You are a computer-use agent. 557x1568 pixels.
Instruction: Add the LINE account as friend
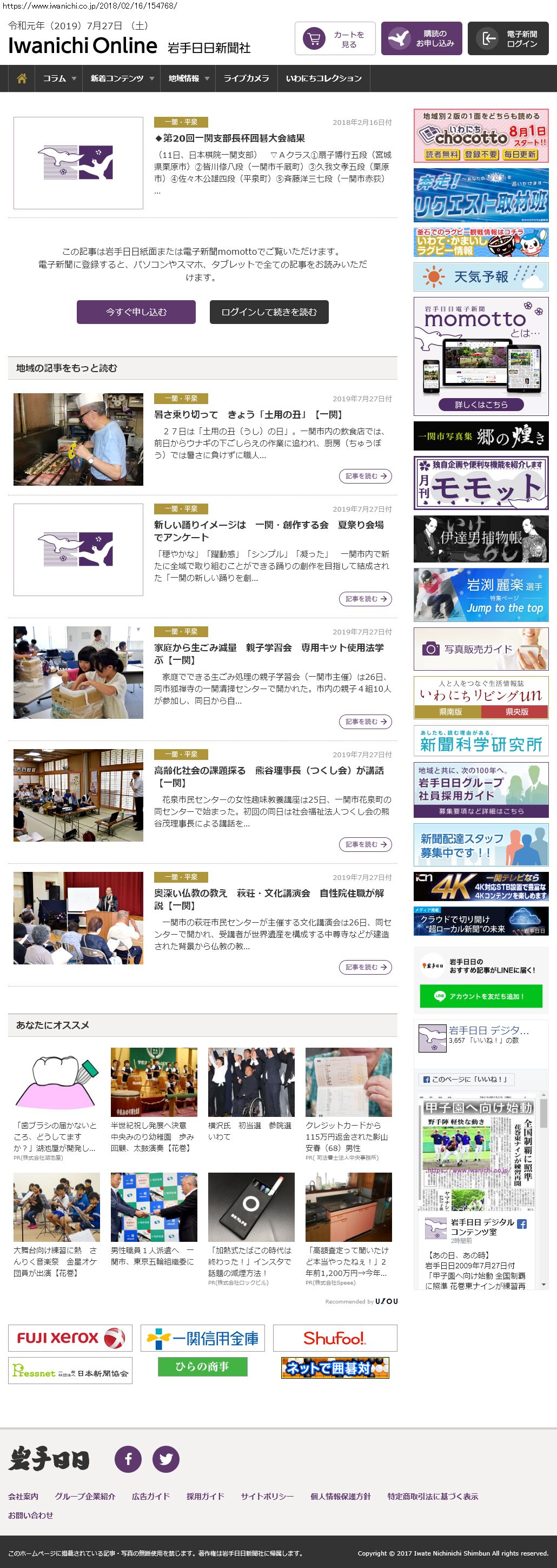tap(480, 996)
